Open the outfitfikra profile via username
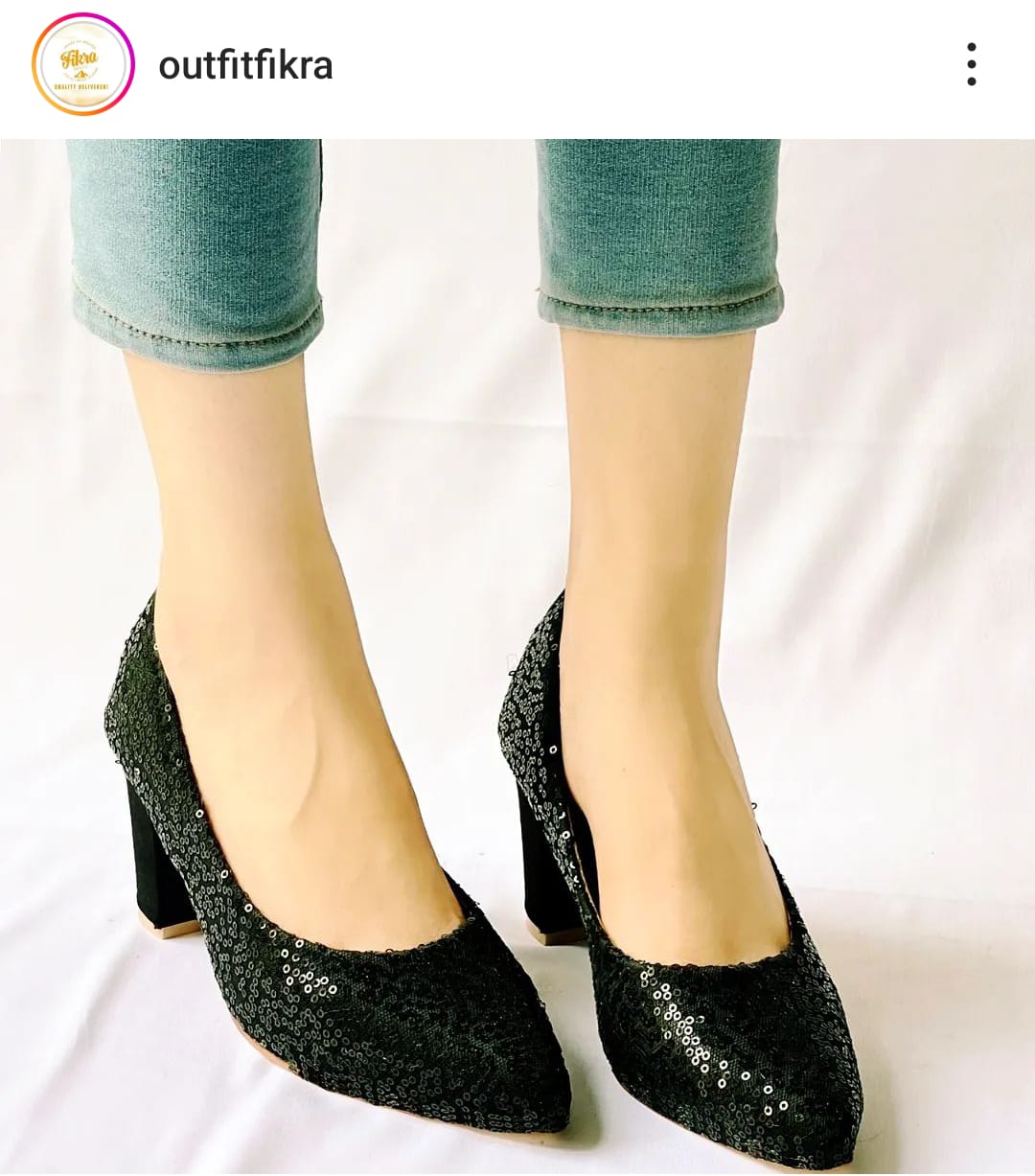This screenshot has height=1176, width=1035. 245,65
